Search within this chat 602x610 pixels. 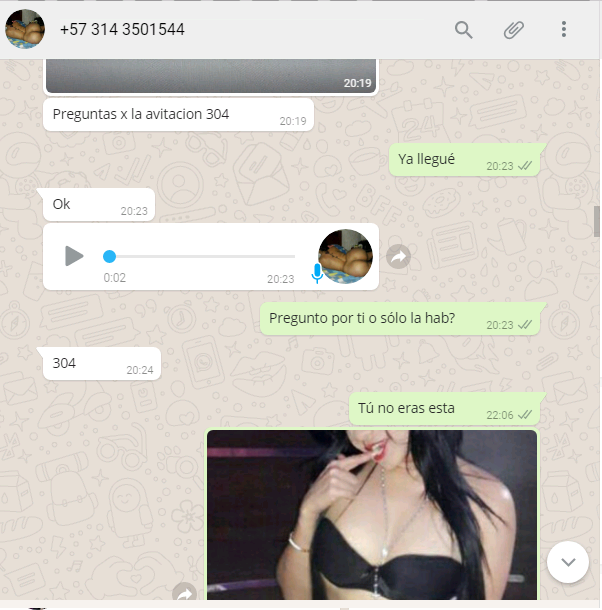pyautogui.click(x=463, y=30)
